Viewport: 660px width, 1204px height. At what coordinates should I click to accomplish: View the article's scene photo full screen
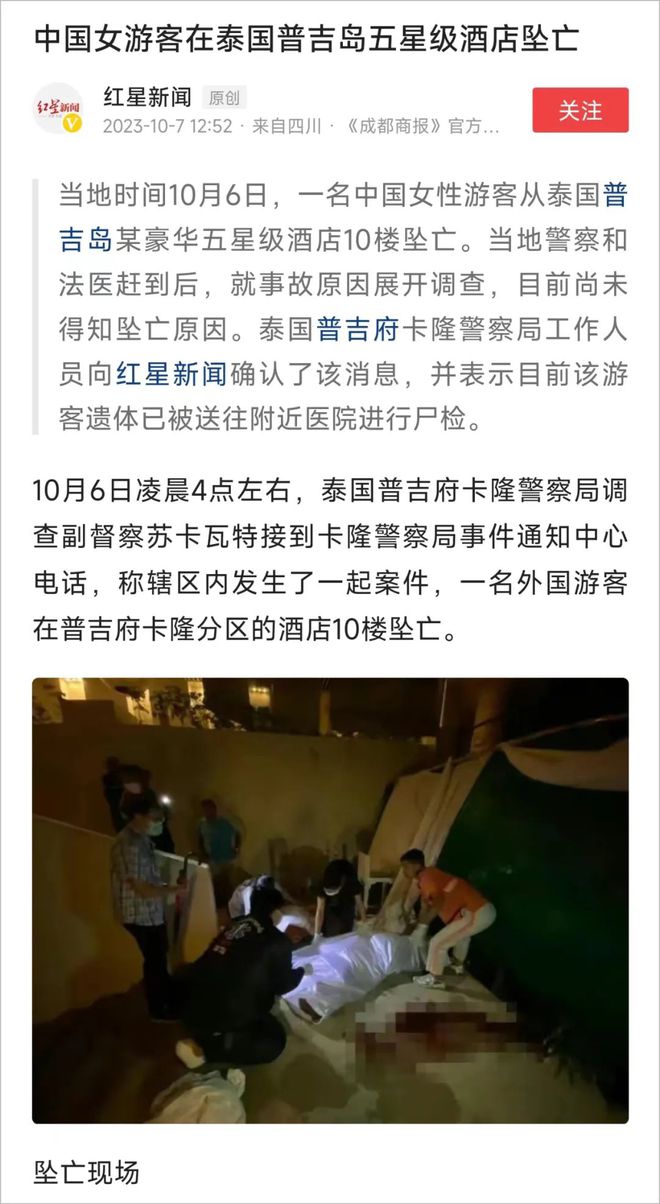[330, 900]
